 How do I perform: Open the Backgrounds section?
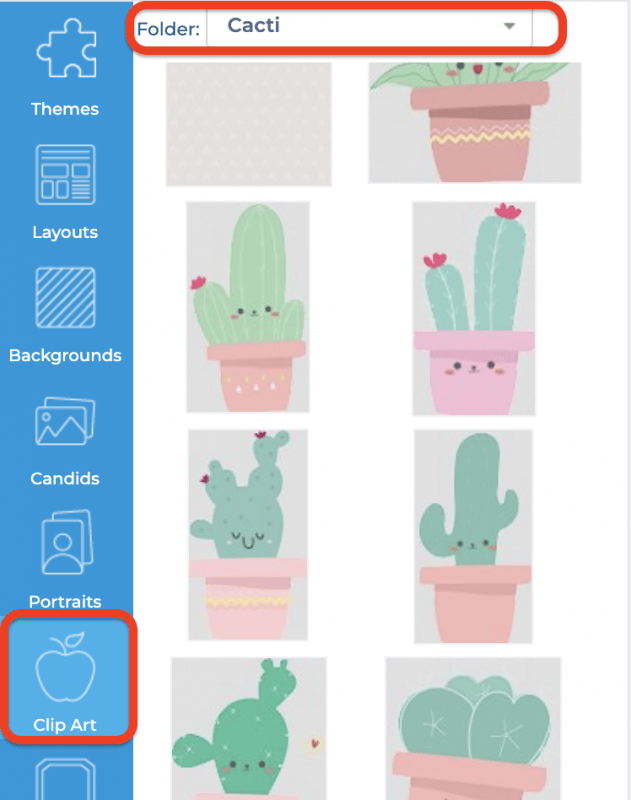coord(65,313)
